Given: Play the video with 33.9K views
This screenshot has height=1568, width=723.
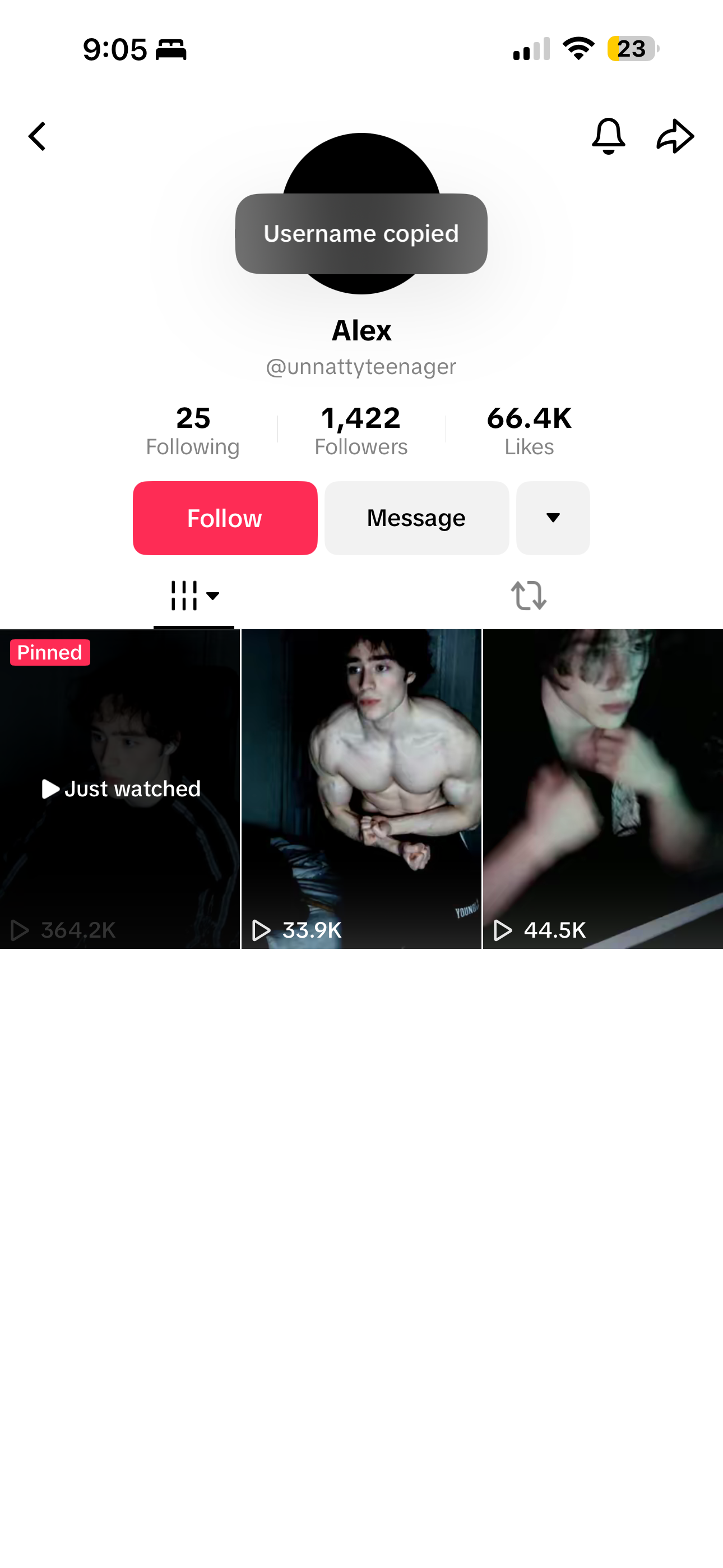Looking at the screenshot, I should 361,788.
